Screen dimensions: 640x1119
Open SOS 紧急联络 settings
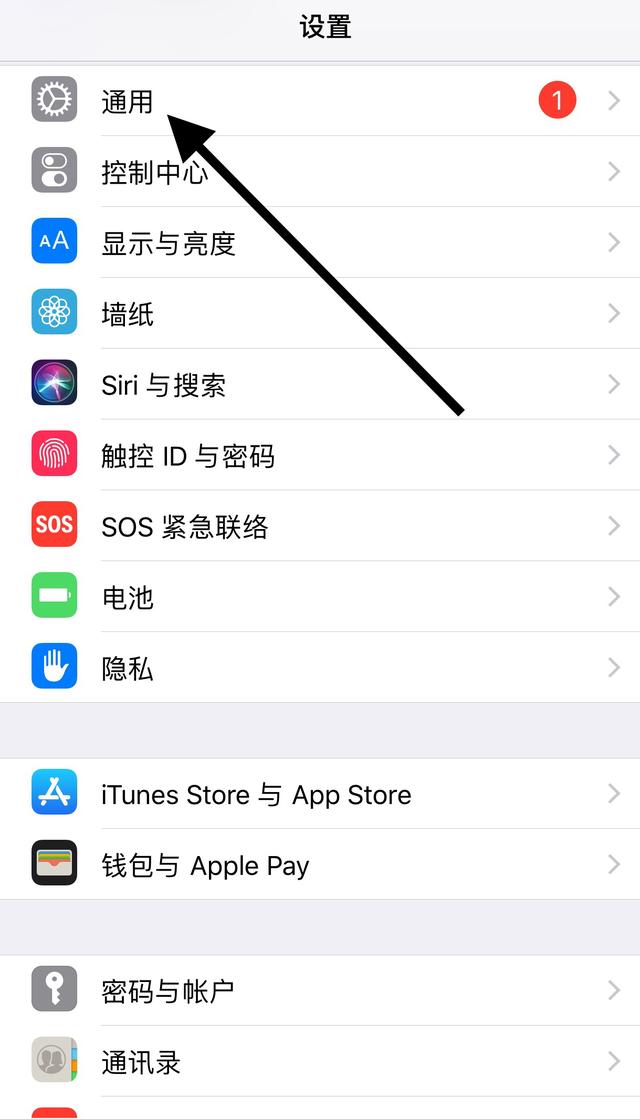click(320, 525)
